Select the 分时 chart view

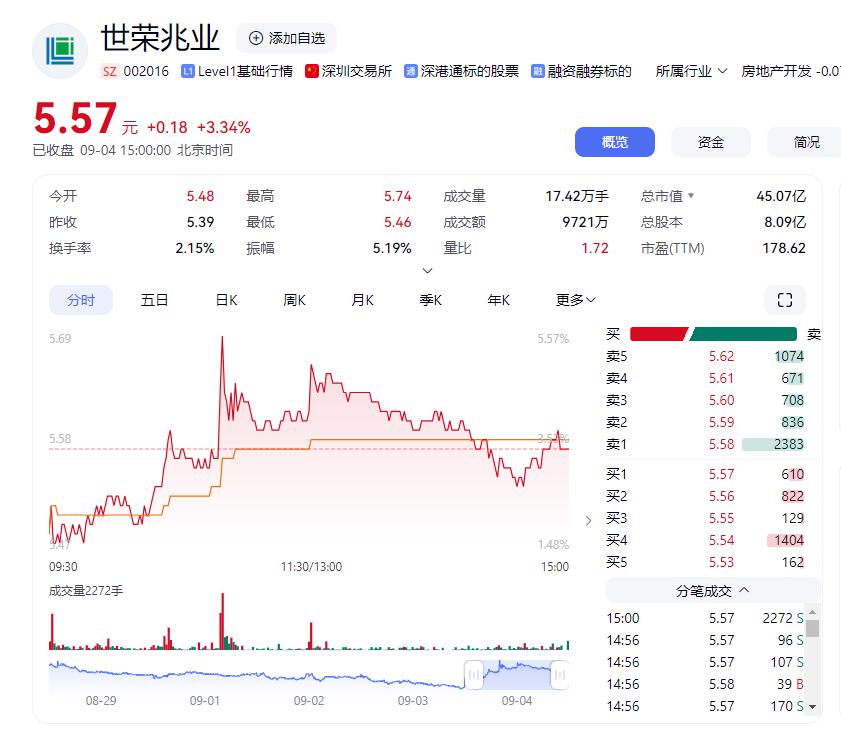(x=81, y=300)
